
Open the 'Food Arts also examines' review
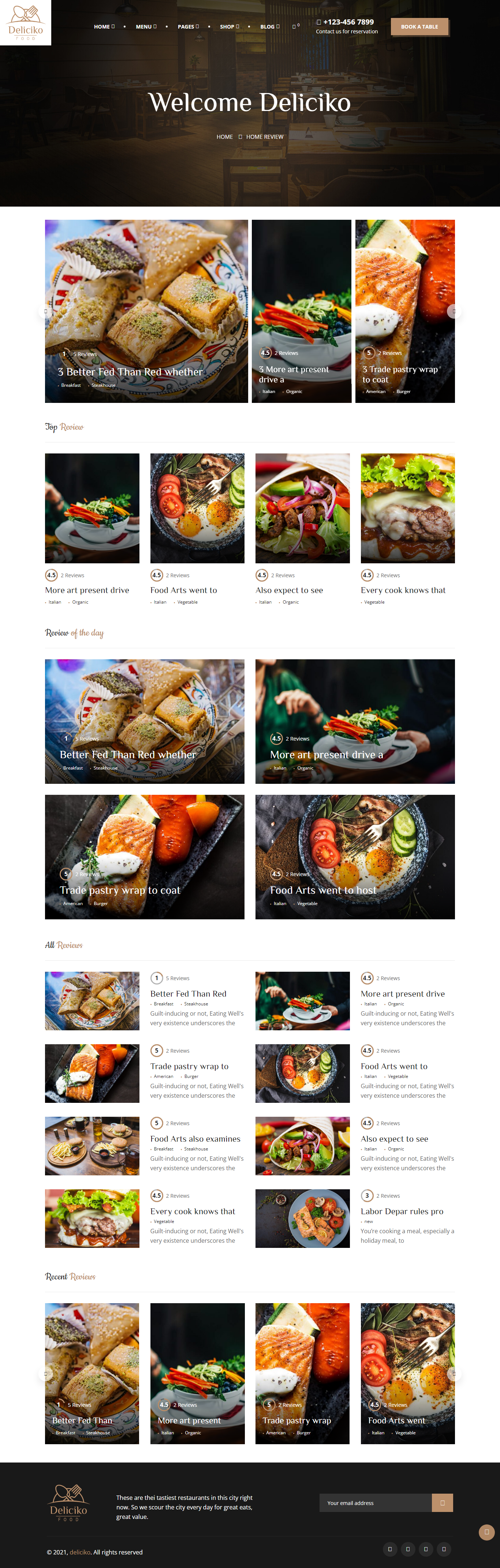click(x=195, y=1139)
